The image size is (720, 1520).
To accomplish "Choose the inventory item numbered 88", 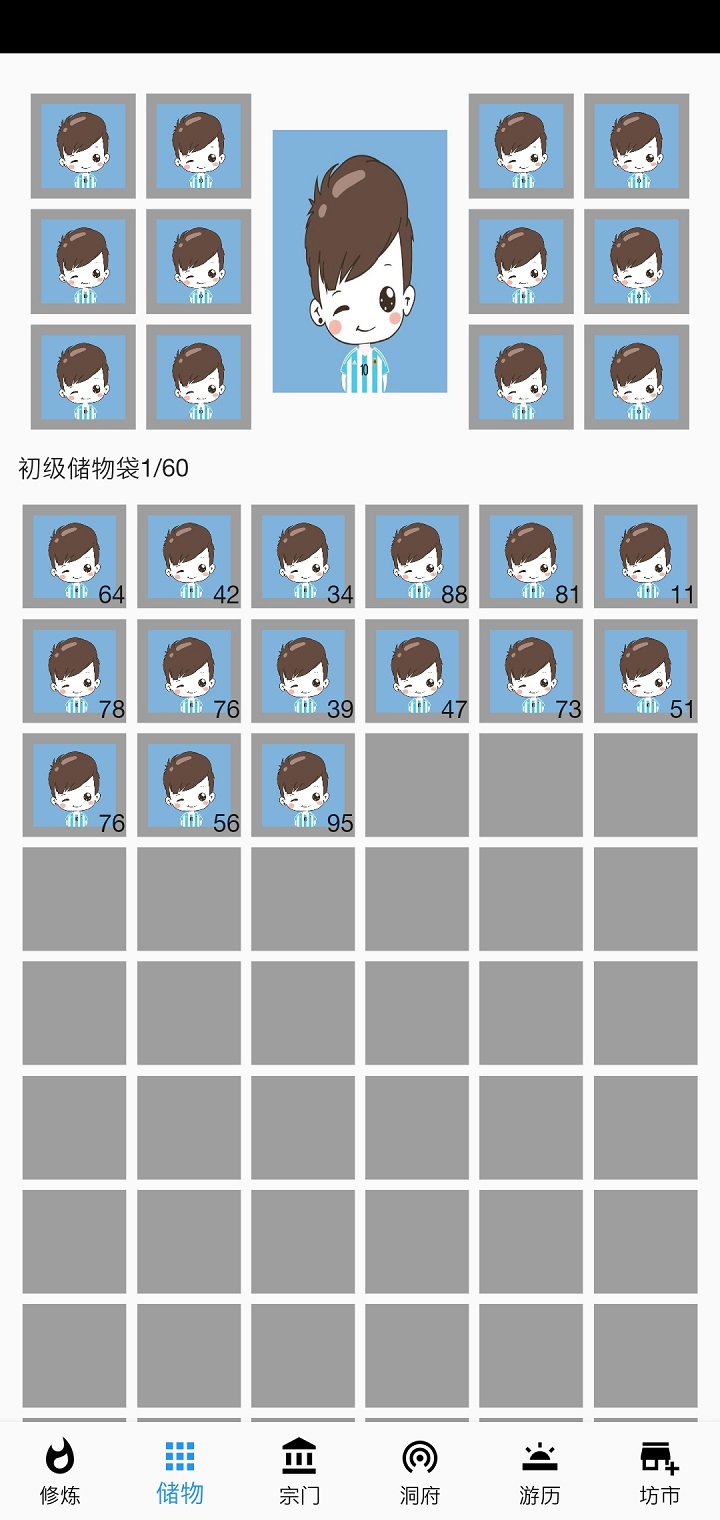I will pos(417,557).
